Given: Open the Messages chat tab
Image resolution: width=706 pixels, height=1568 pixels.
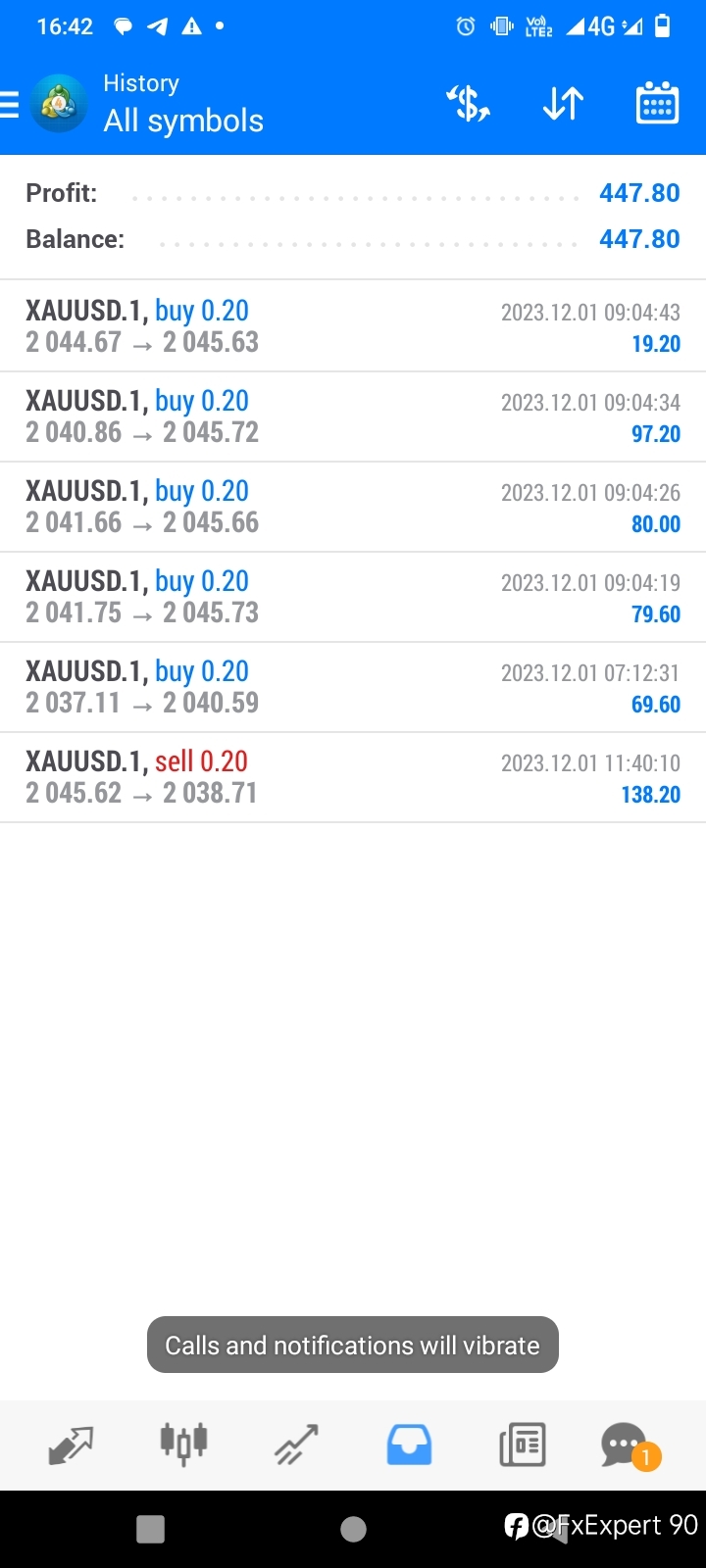Looking at the screenshot, I should coord(628,1445).
